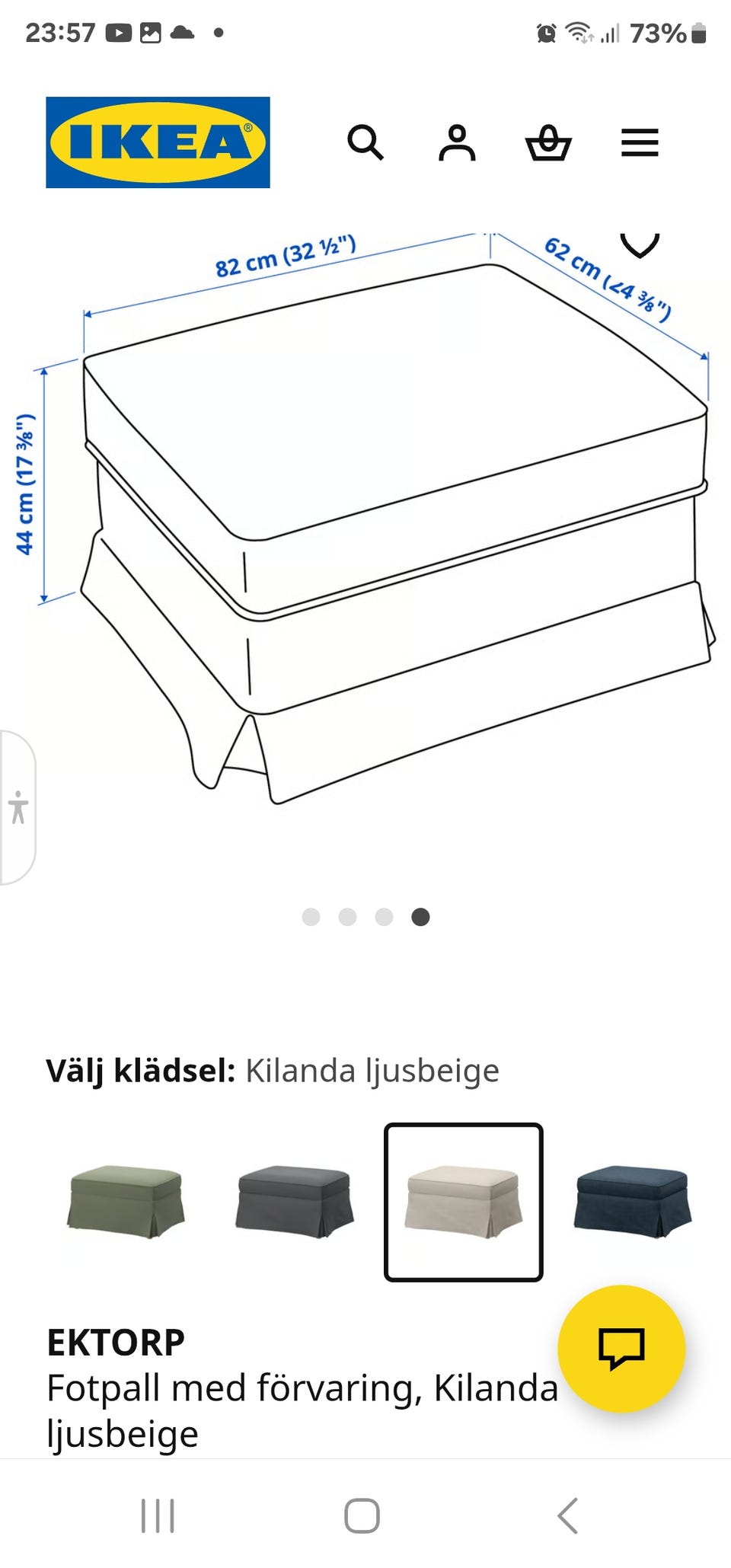Open the accessibility sizing panel
The image size is (731, 1568).
tap(17, 809)
